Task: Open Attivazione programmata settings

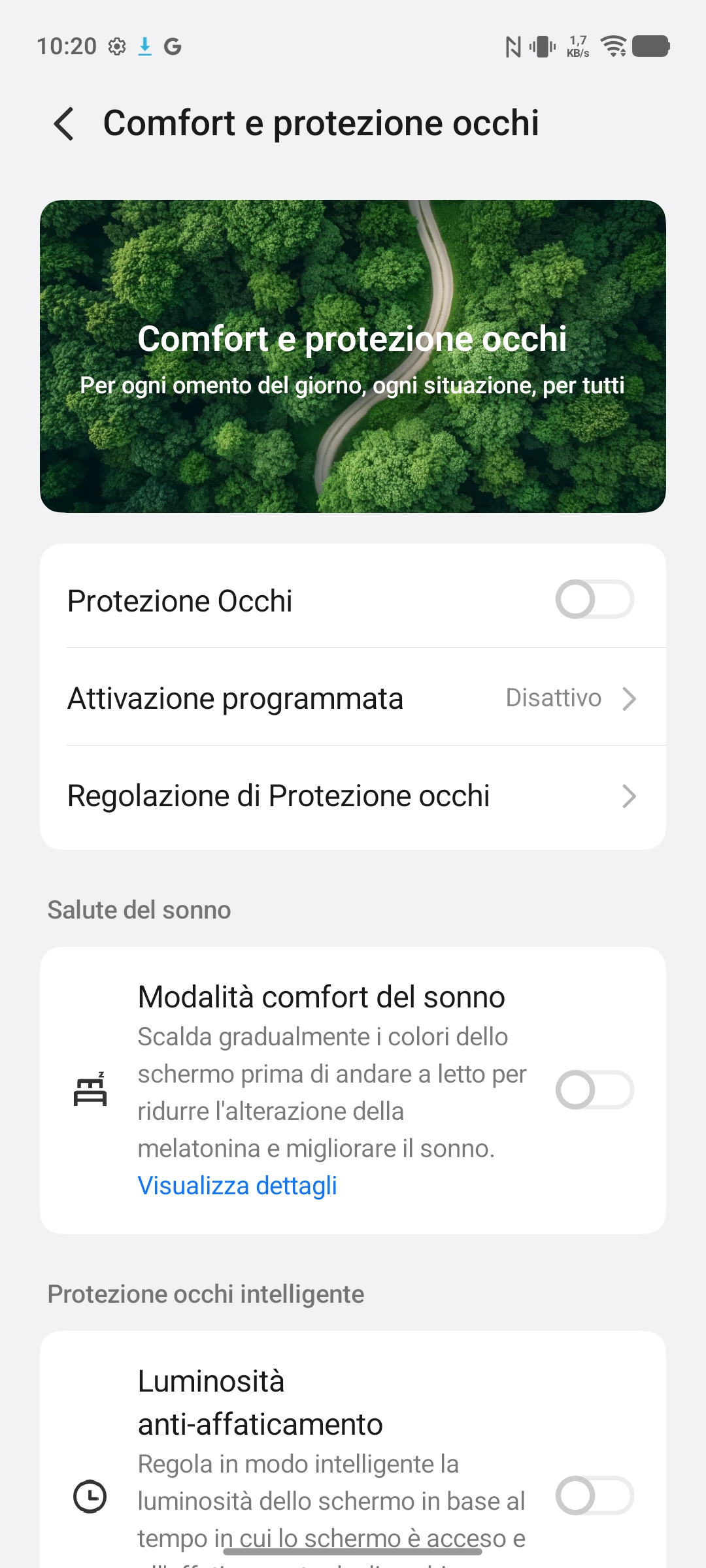Action: click(353, 698)
